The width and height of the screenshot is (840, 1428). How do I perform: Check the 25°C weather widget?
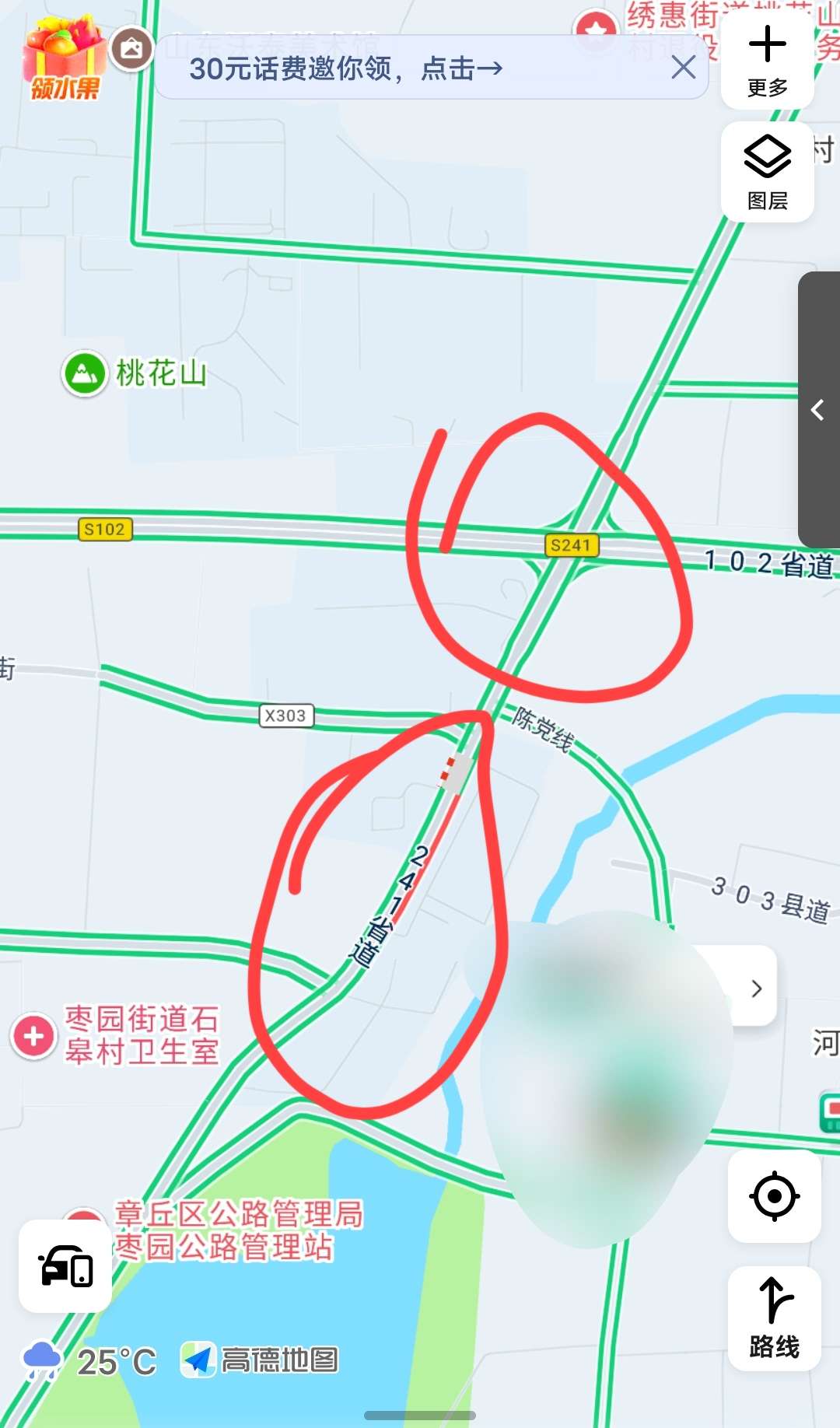[x=89, y=1361]
